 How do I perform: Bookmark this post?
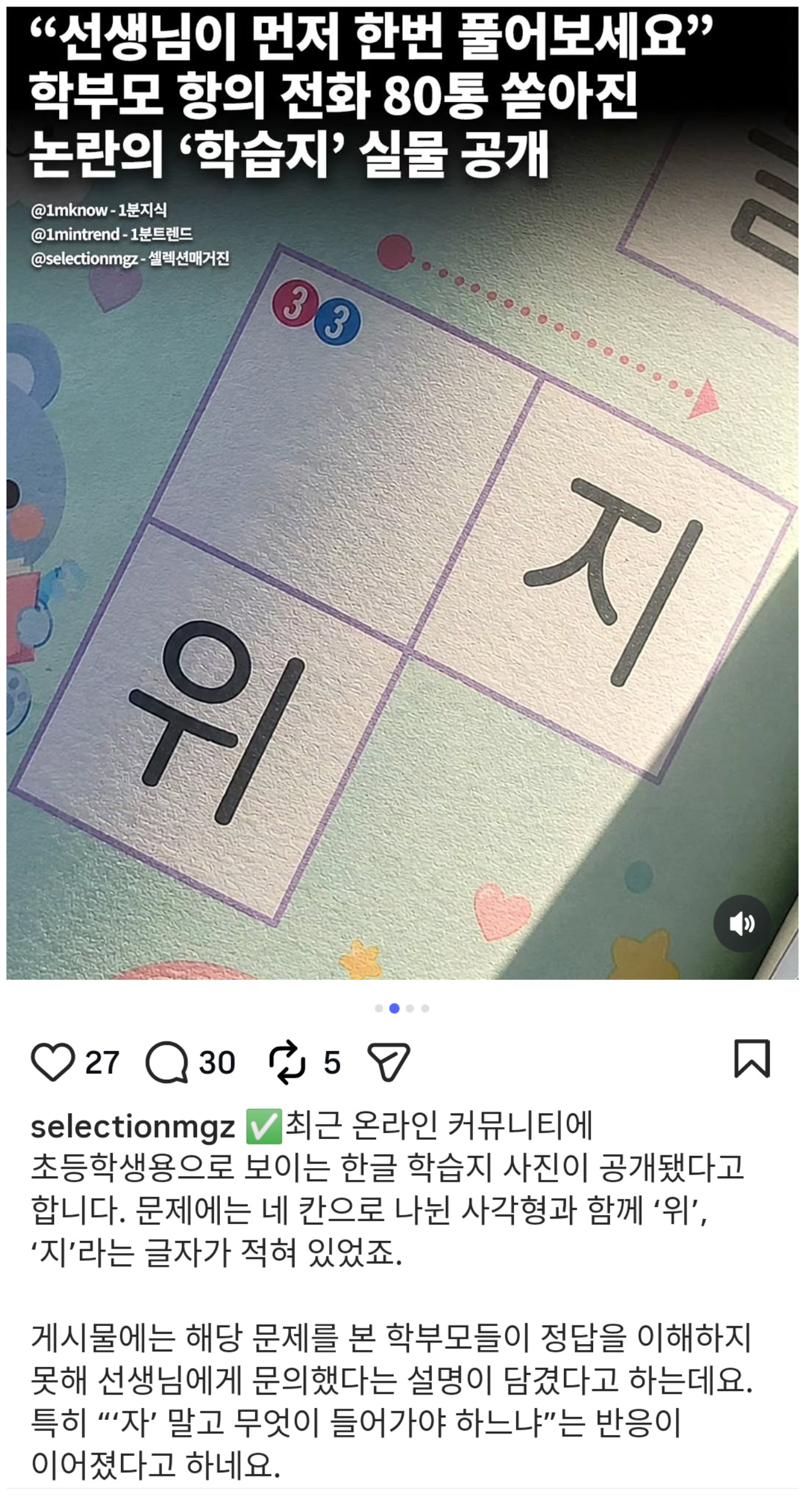pyautogui.click(x=752, y=1059)
